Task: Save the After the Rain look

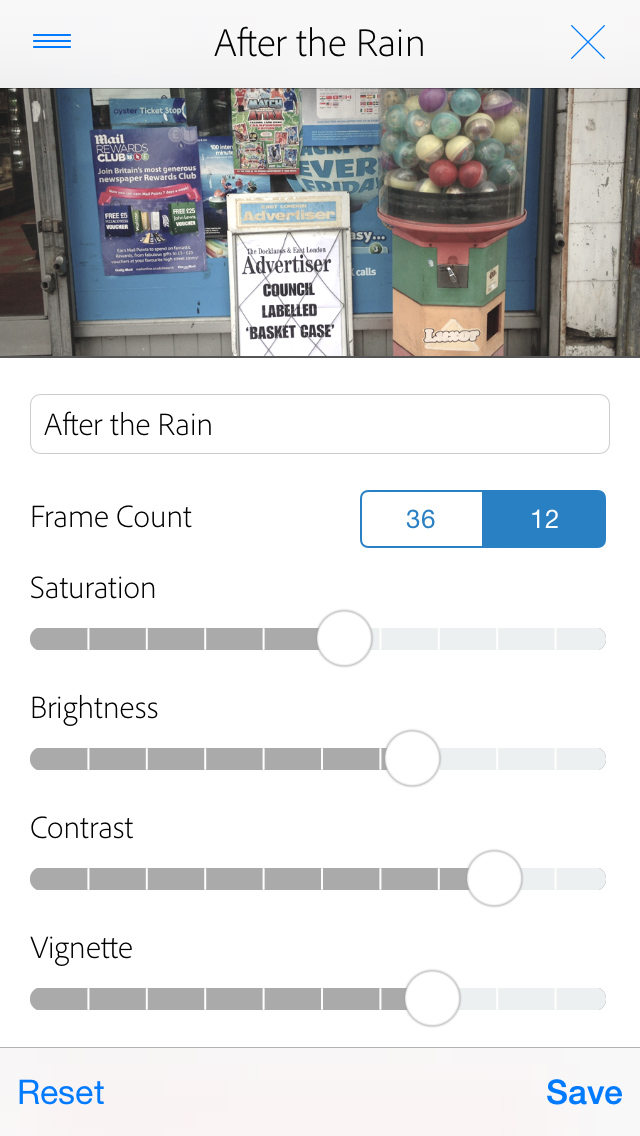Action: tap(584, 1092)
